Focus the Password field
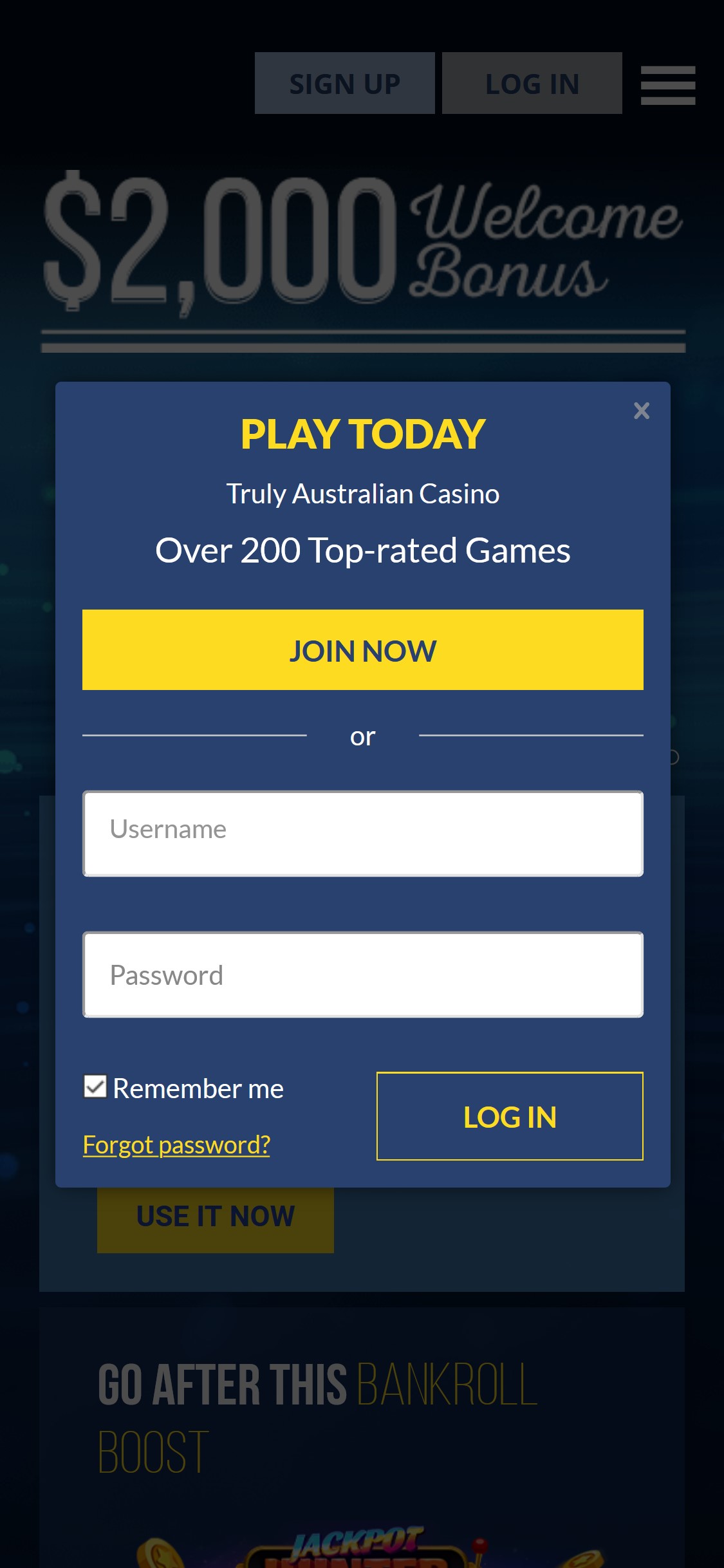 click(363, 975)
